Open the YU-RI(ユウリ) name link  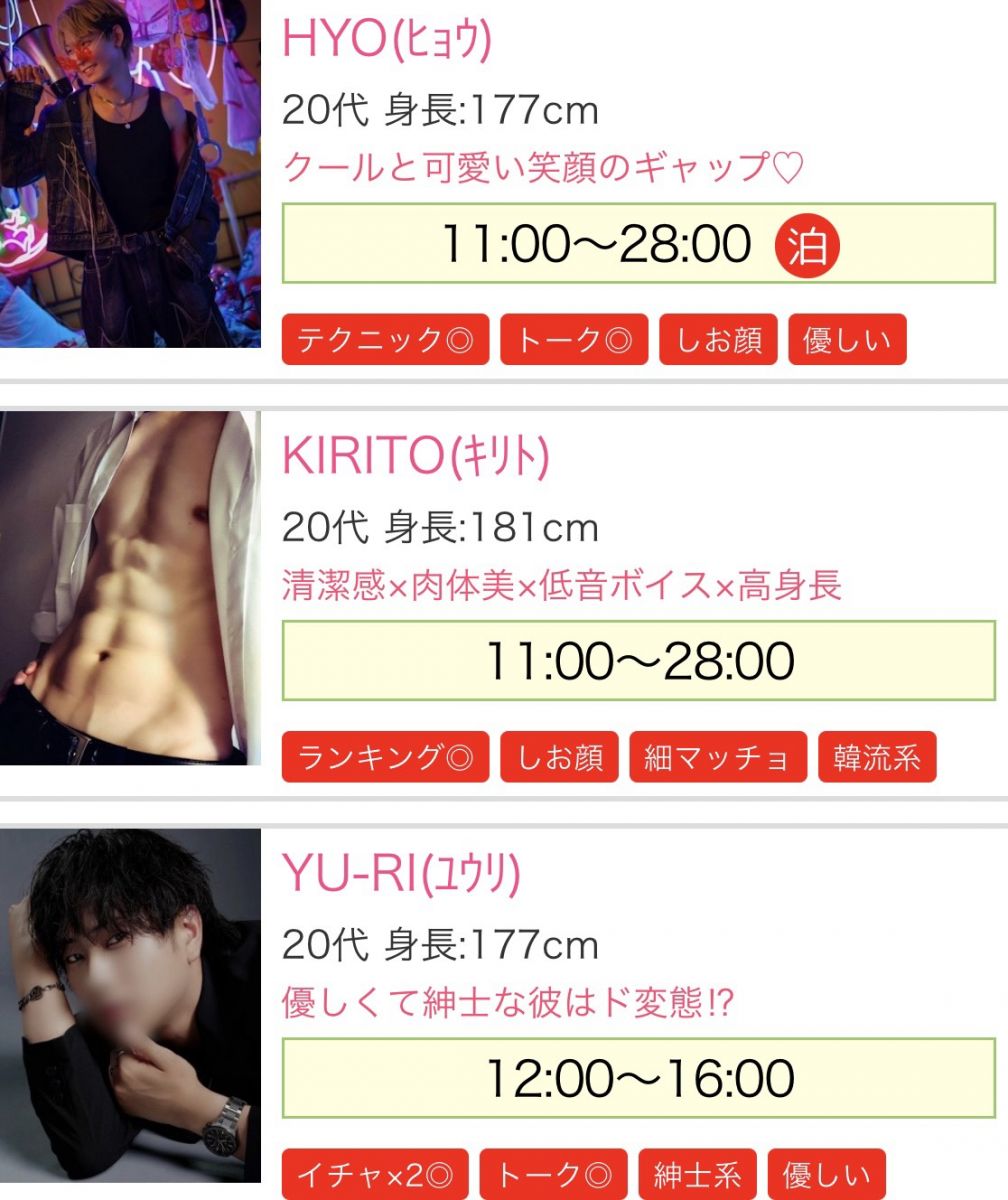pyautogui.click(x=402, y=875)
